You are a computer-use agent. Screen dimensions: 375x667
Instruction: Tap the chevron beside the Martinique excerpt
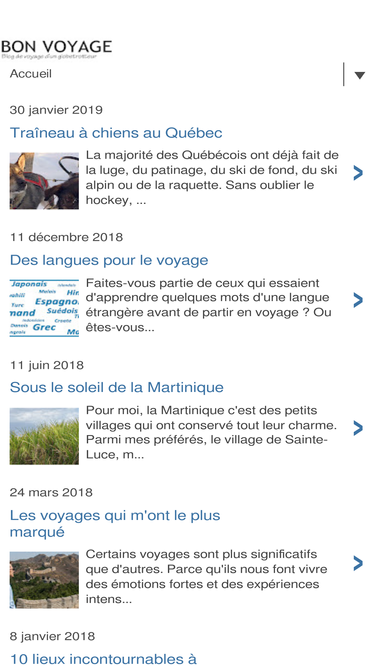358,428
